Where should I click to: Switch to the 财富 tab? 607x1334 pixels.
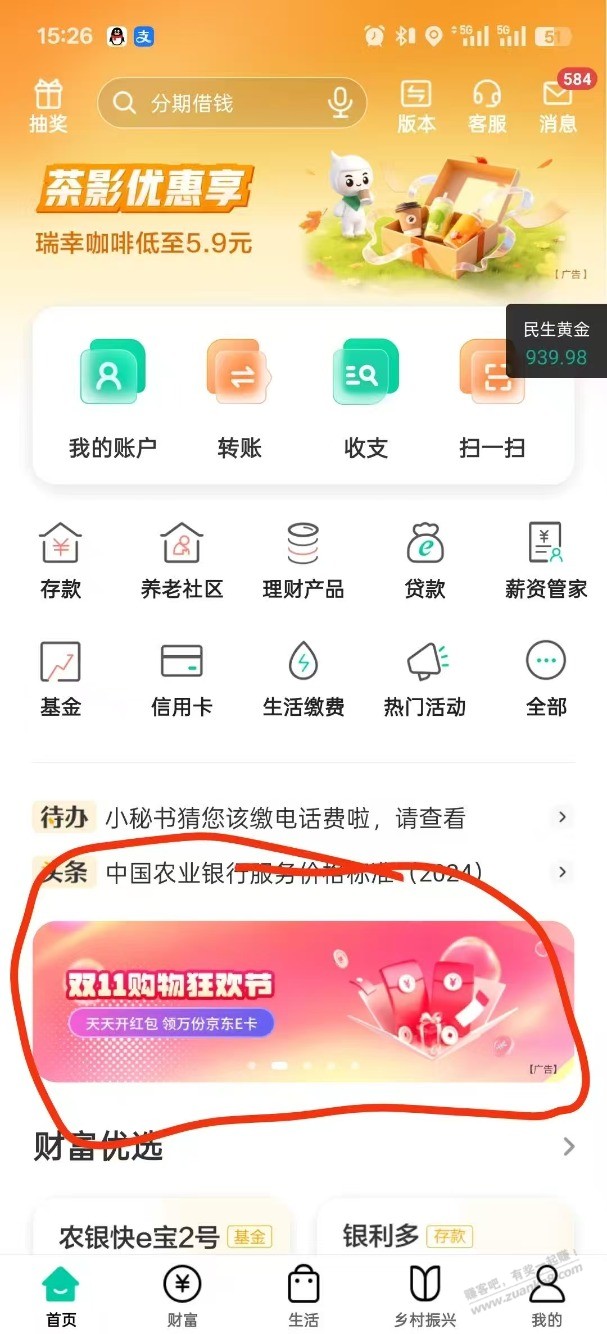(x=182, y=1295)
